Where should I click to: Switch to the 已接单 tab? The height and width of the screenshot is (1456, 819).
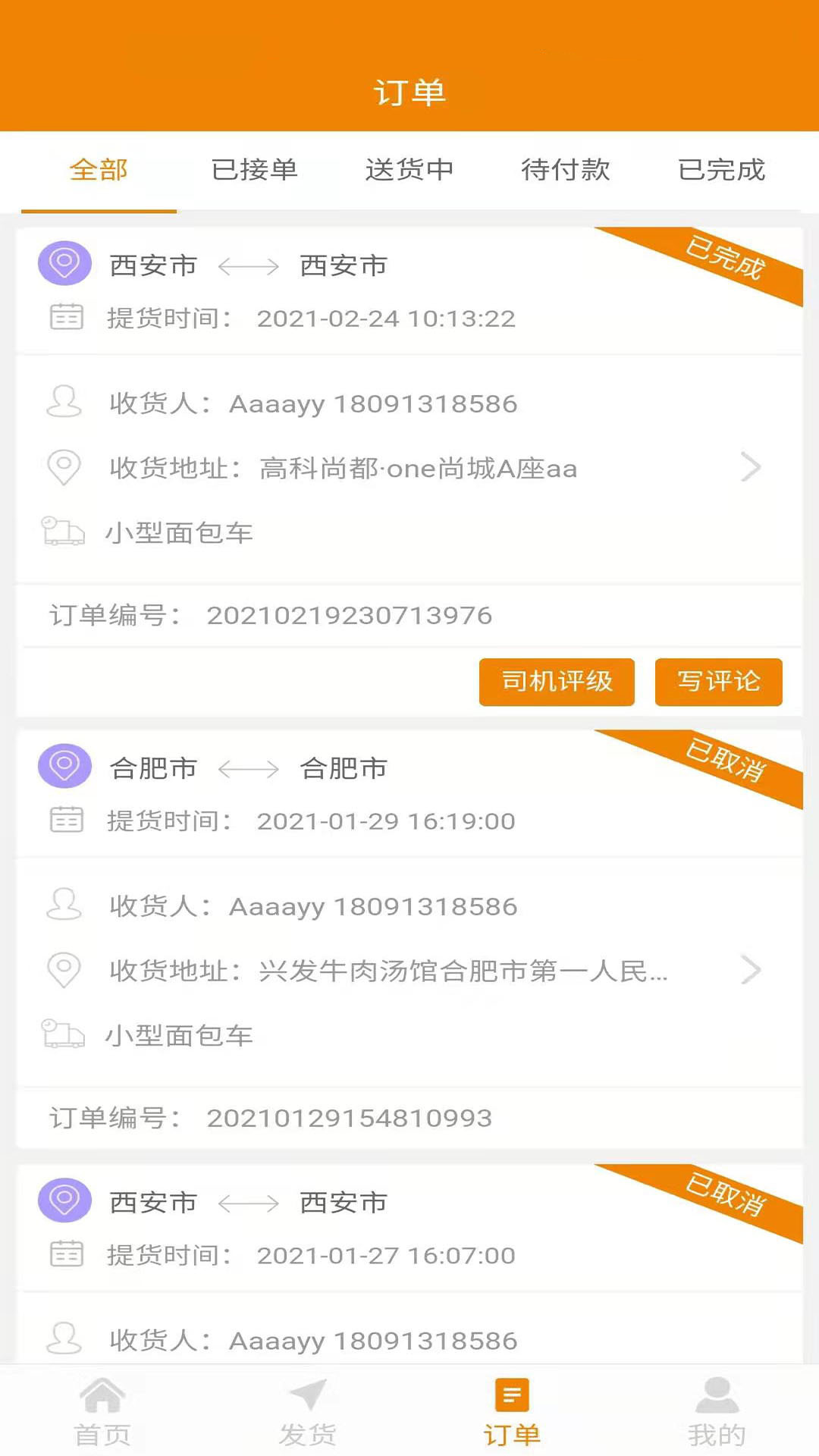254,170
